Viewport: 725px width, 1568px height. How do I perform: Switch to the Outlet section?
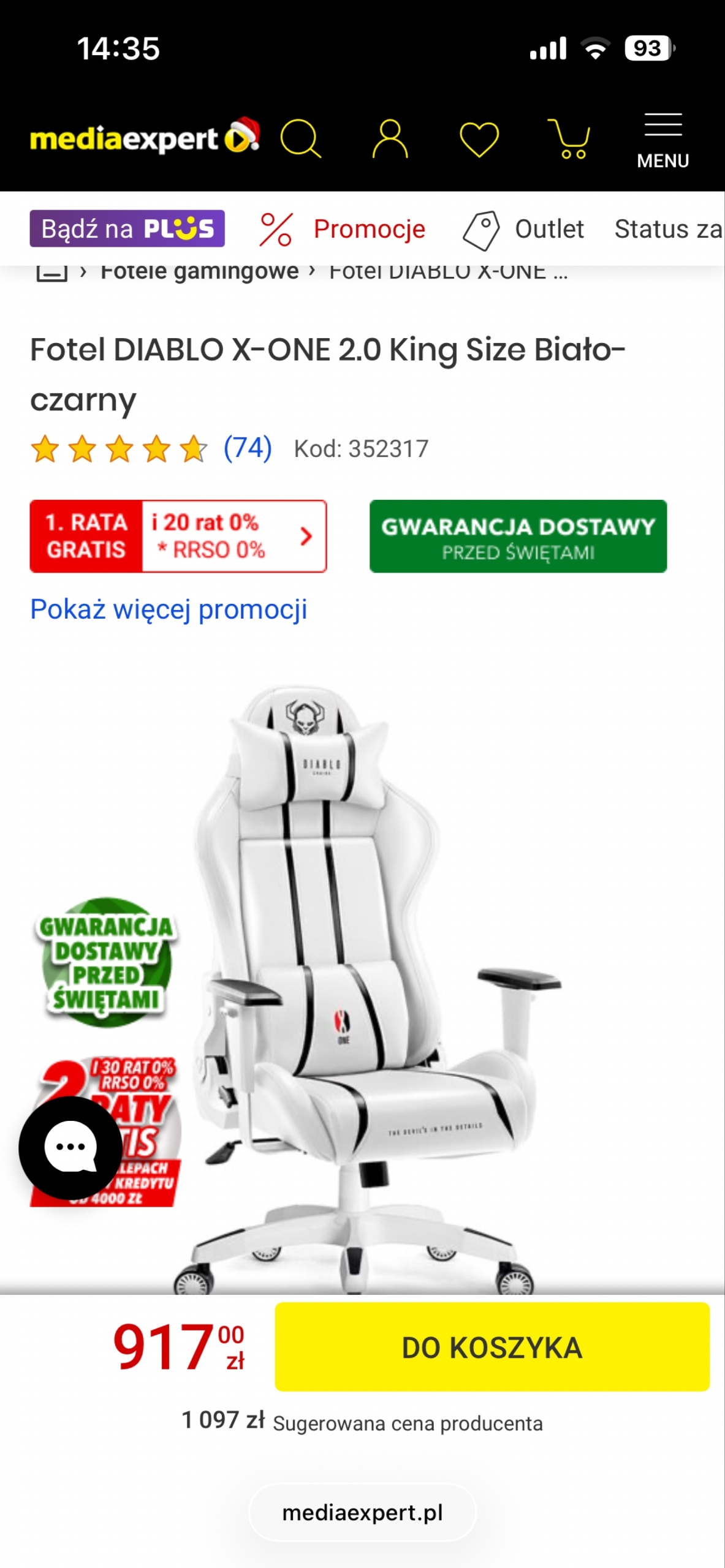524,229
